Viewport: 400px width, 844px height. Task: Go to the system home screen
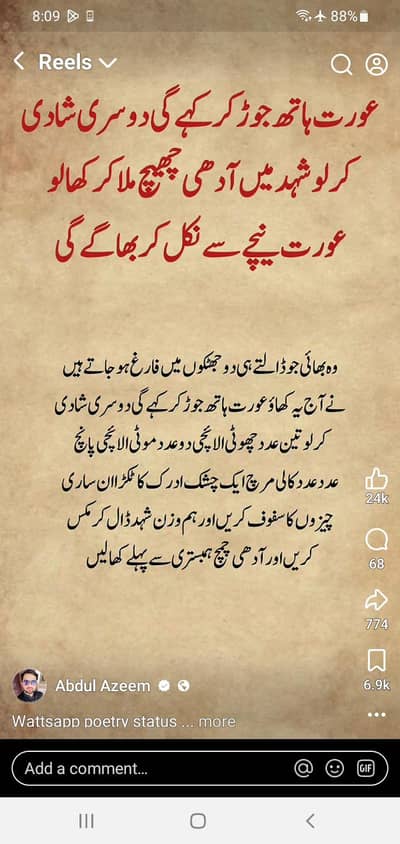pyautogui.click(x=198, y=821)
